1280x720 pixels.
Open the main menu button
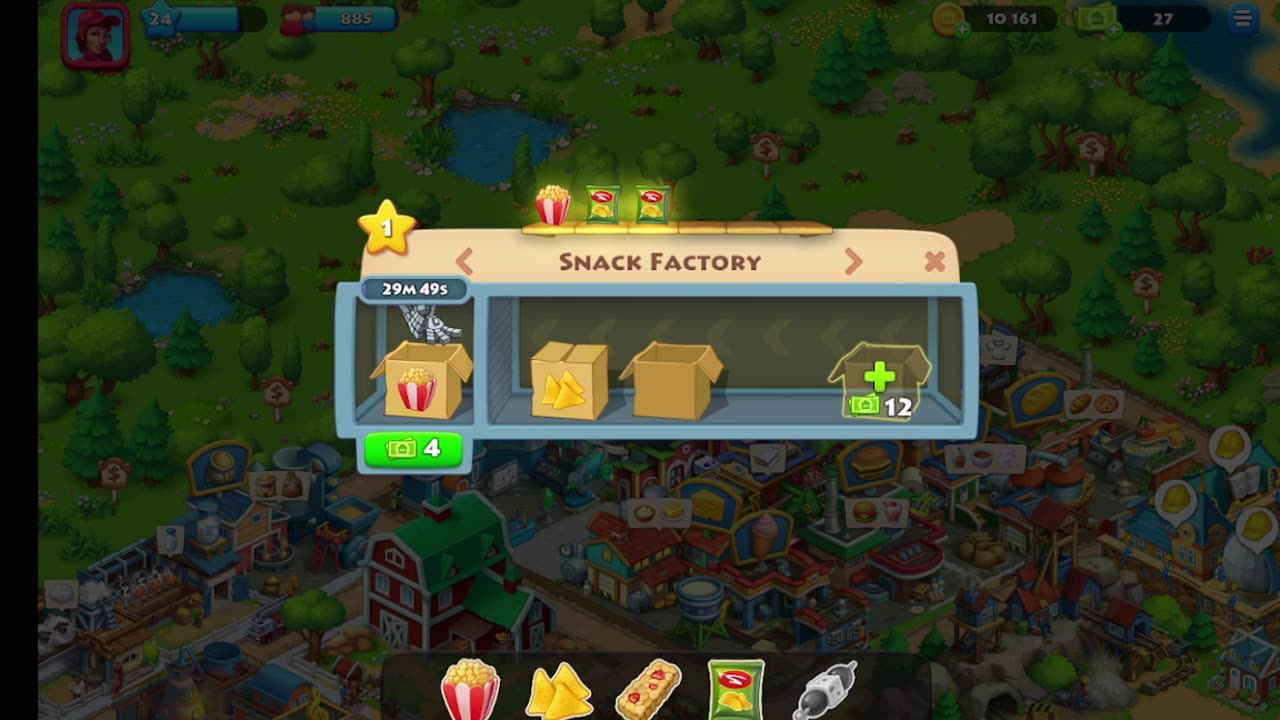pos(1243,19)
